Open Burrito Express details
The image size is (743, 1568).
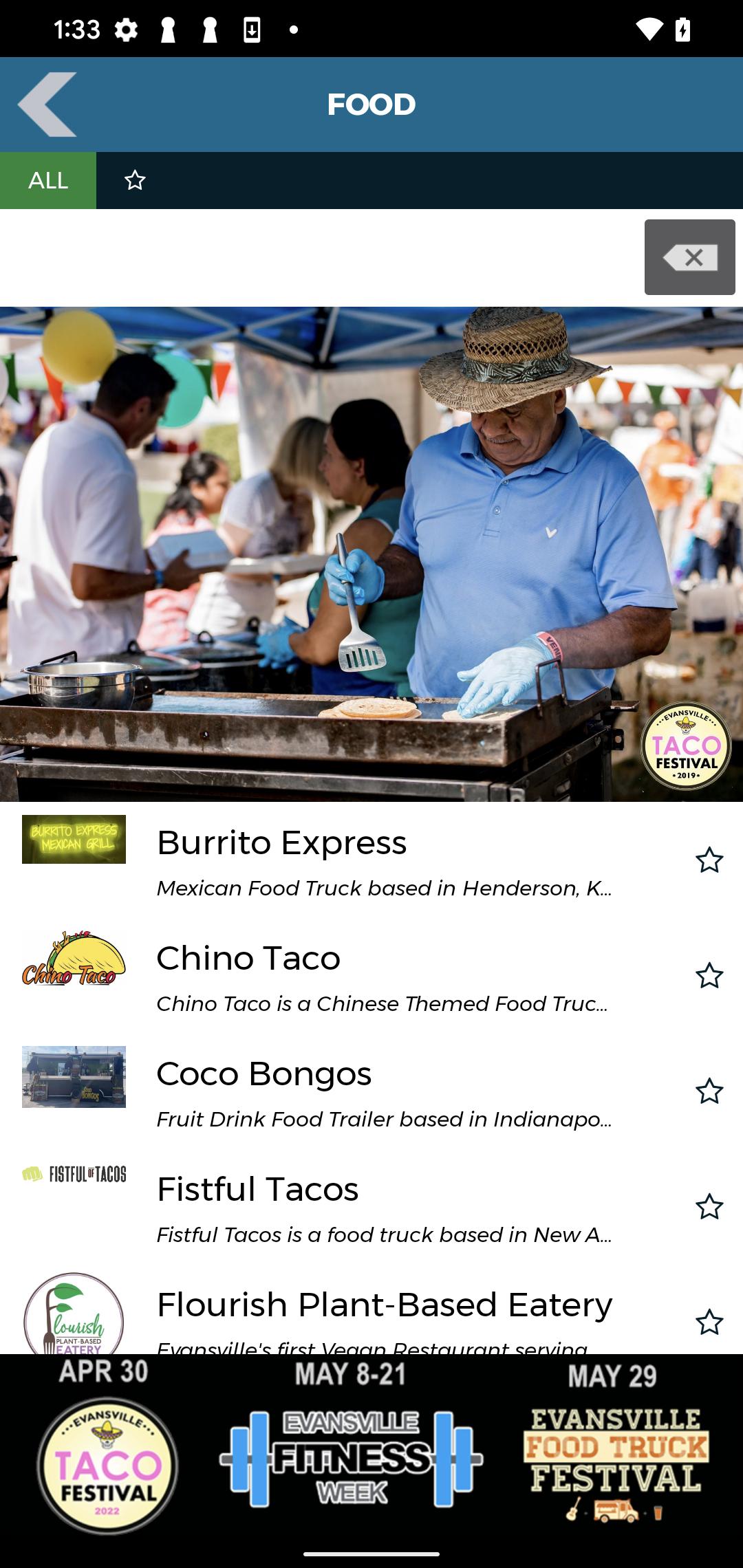pyautogui.click(x=371, y=860)
